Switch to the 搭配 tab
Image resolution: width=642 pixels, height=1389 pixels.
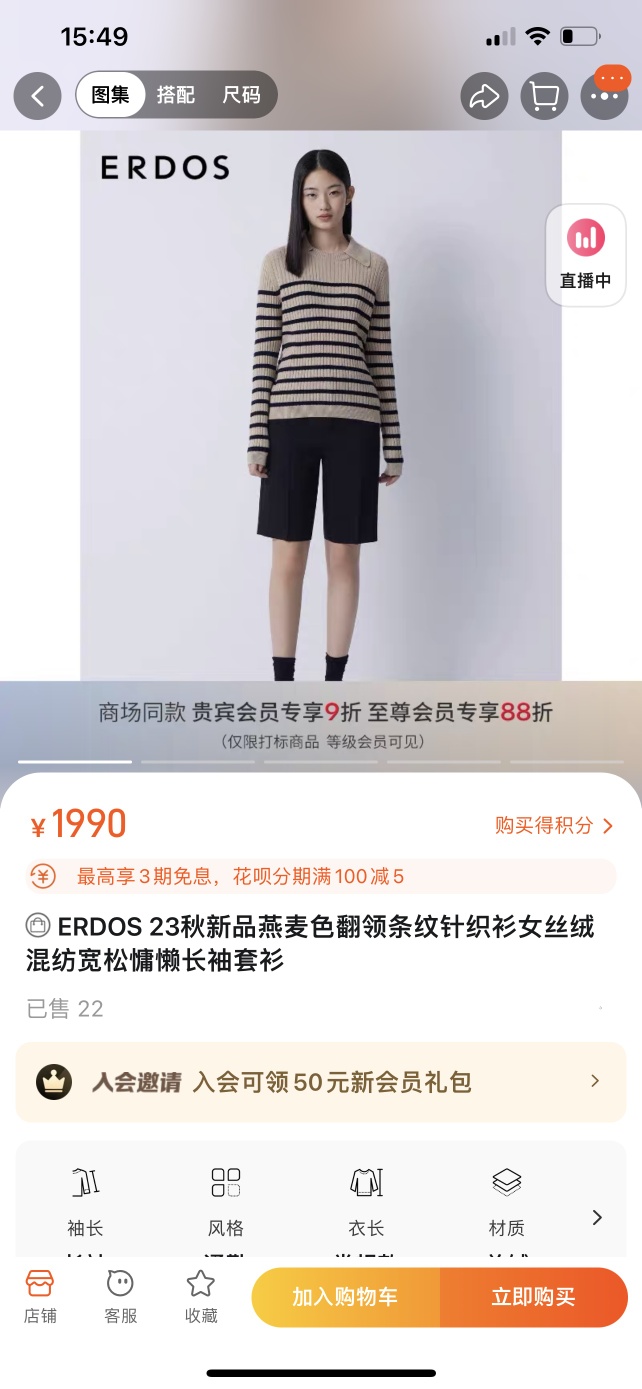point(175,96)
